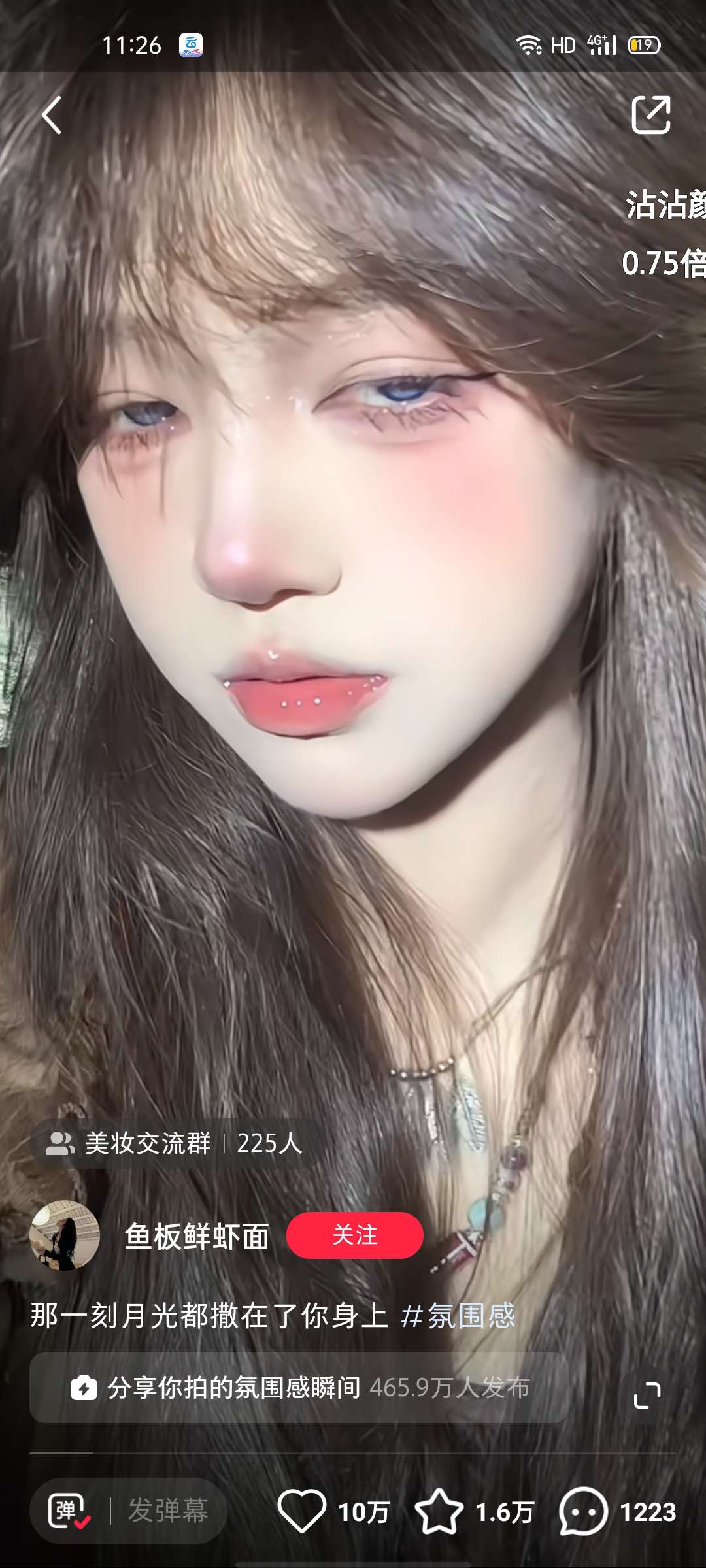The width and height of the screenshot is (706, 1568).
Task: Enter fullscreen with the expand icon
Action: (647, 1395)
